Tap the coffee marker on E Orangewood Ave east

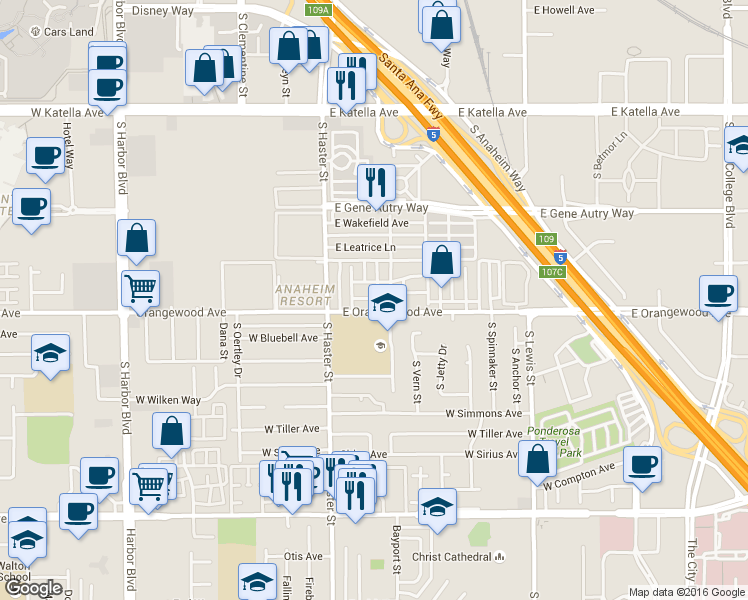(x=718, y=293)
